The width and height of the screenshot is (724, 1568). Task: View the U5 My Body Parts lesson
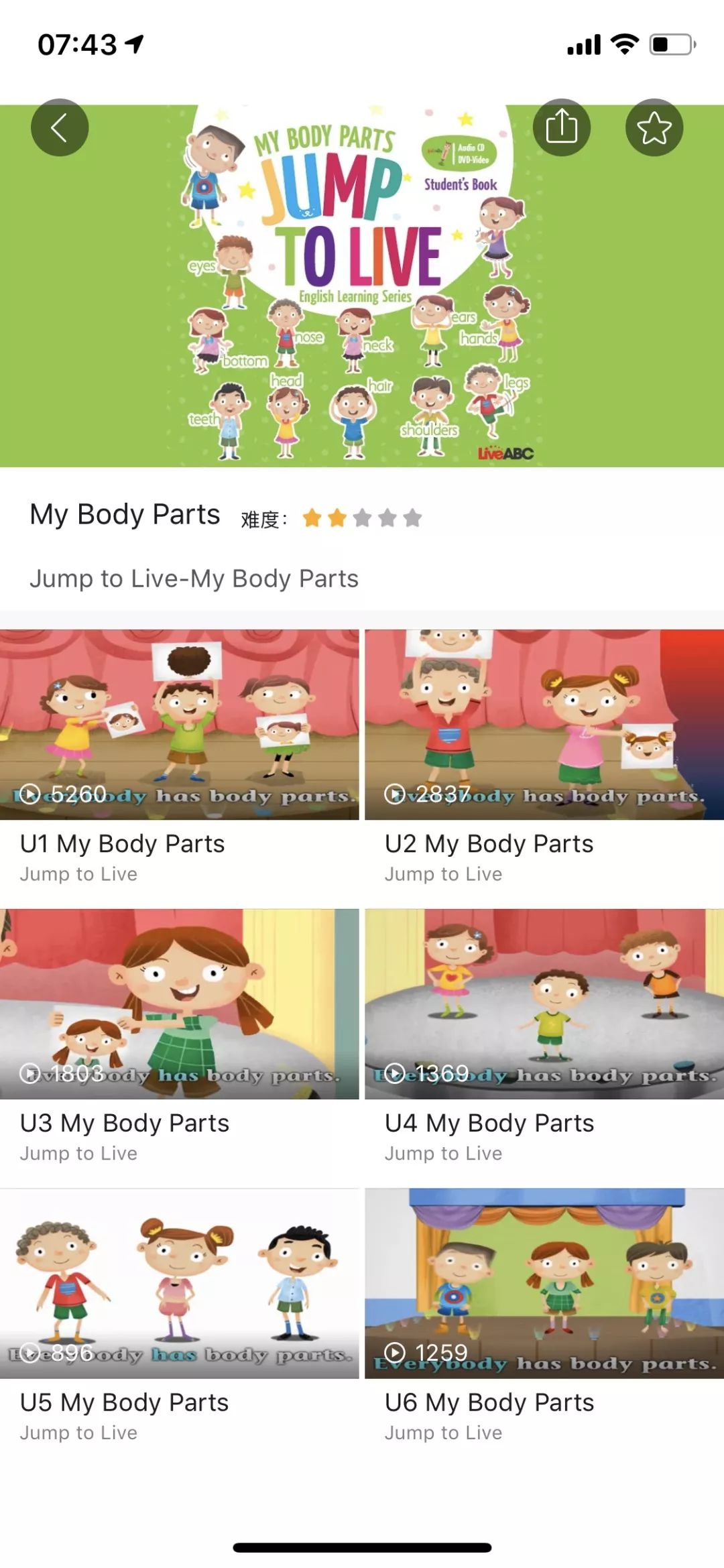pyautogui.click(x=179, y=1284)
